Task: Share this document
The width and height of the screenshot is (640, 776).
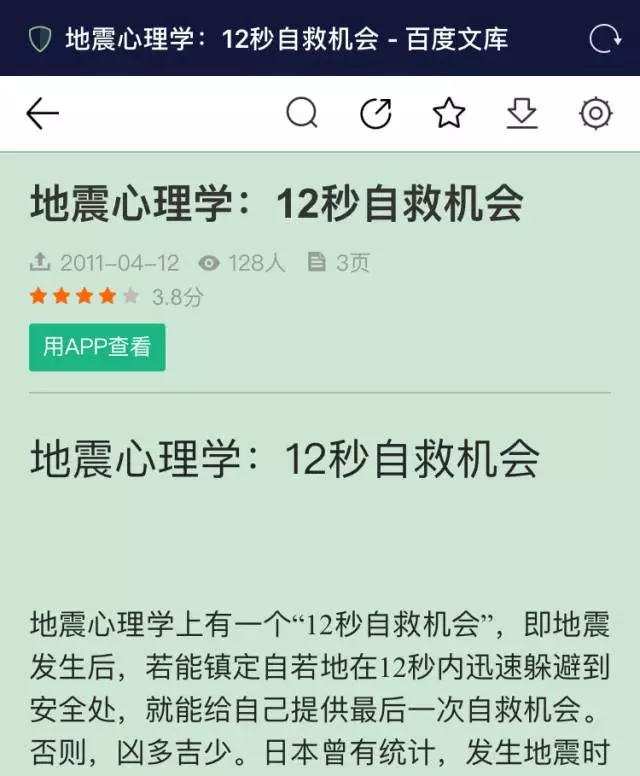Action: (375, 114)
